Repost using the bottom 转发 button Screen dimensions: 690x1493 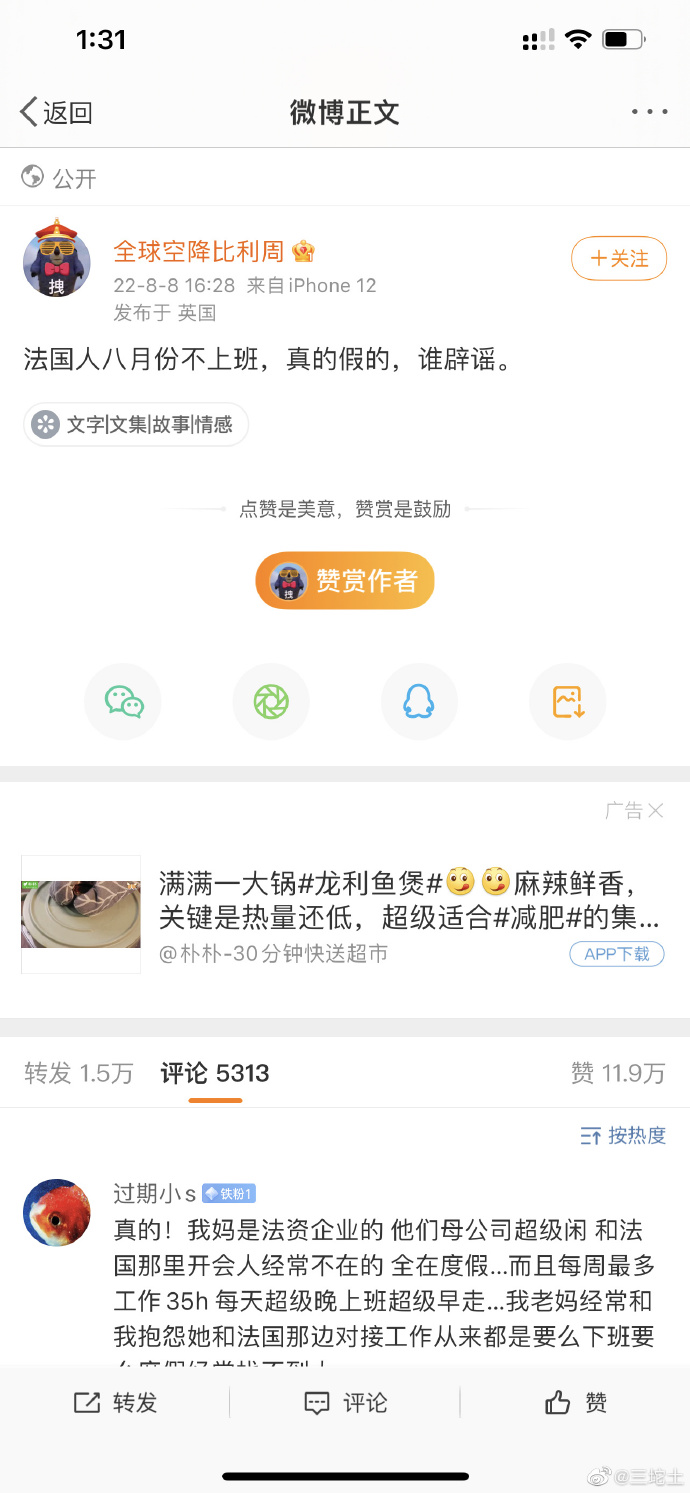click(x=115, y=1403)
